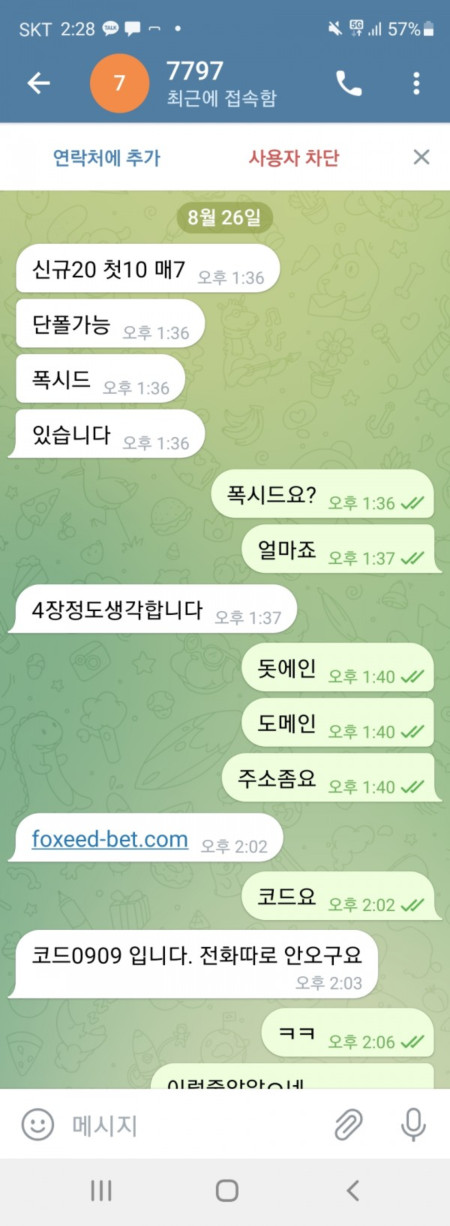
Task: Record a voice message with the microphone
Action: [x=413, y=1125]
